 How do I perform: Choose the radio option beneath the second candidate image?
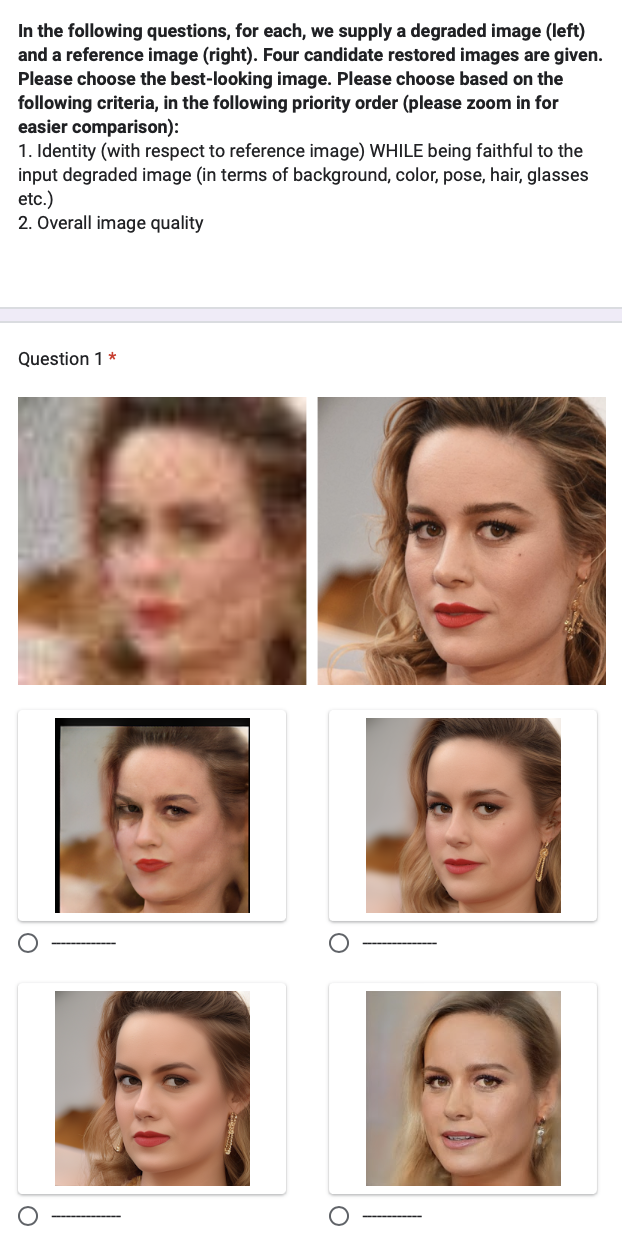point(339,943)
